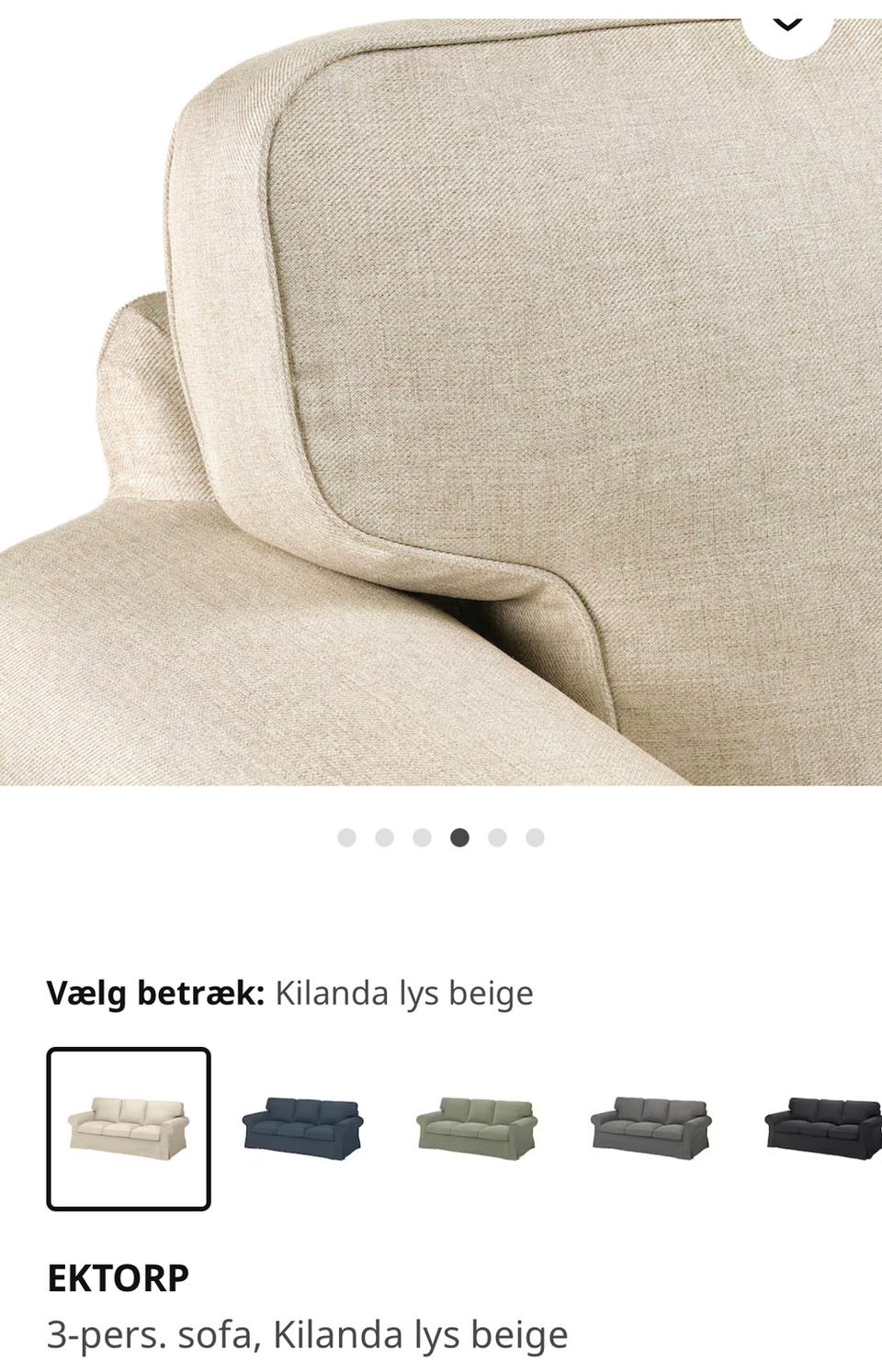Jump to the first carousel image dot
This screenshot has width=882, height=1372.
coord(348,837)
